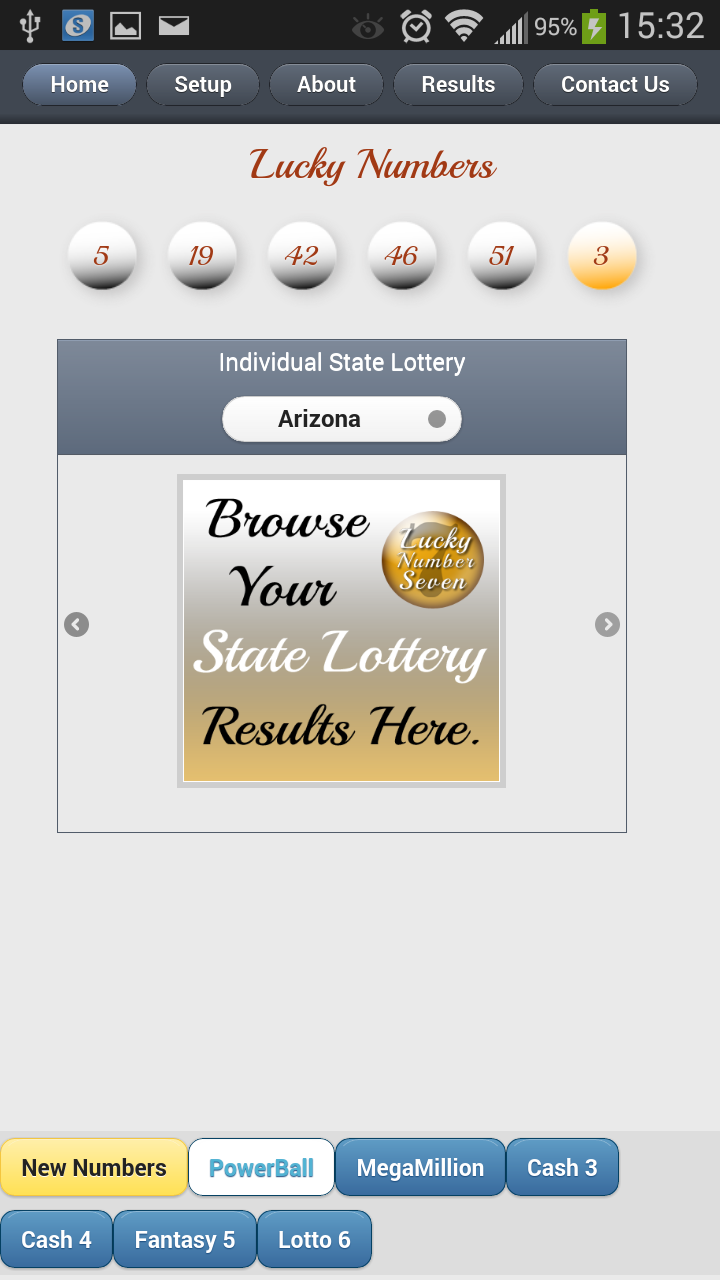Choose the Cash 3 game

coord(562,1167)
